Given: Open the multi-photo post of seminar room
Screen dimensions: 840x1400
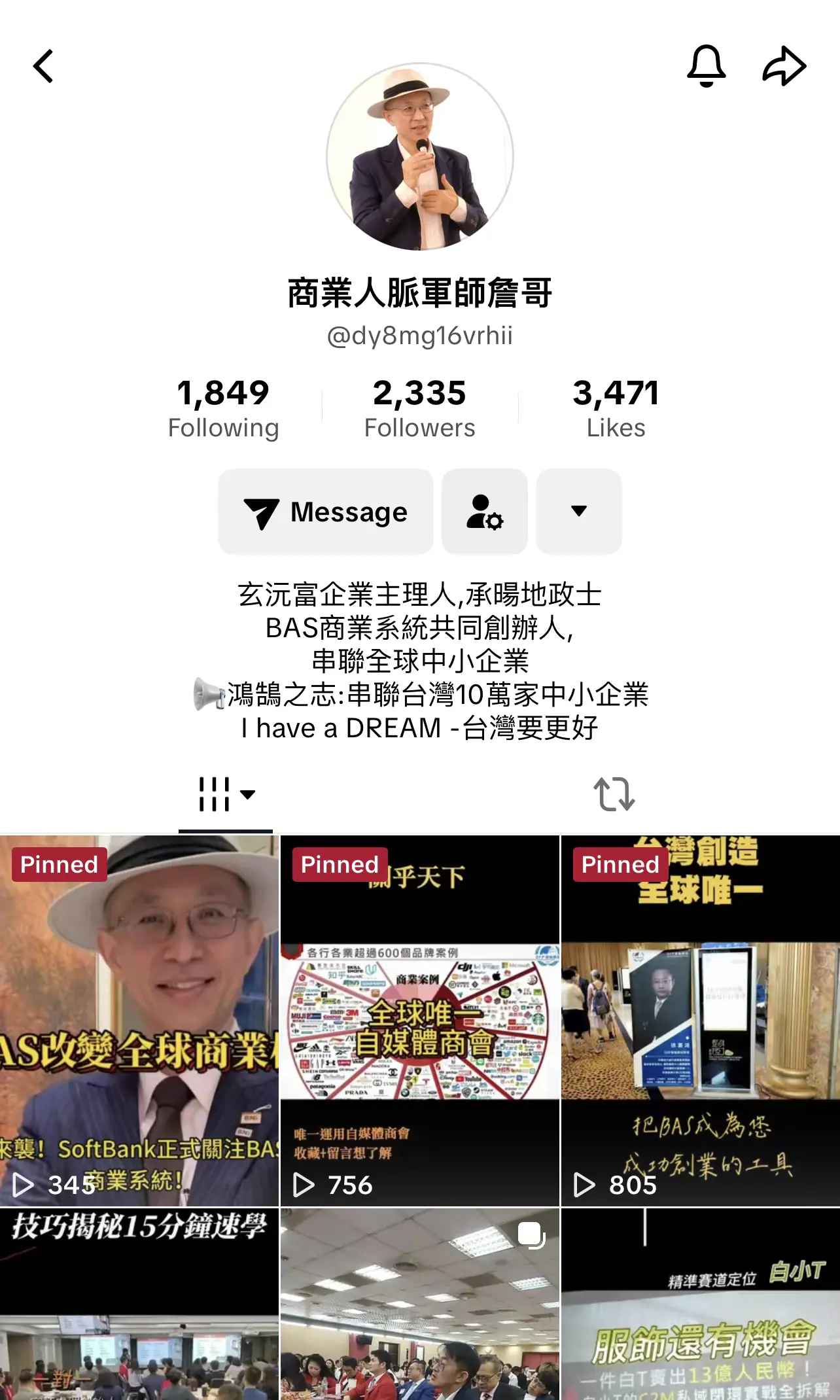Looking at the screenshot, I should (x=420, y=1305).
